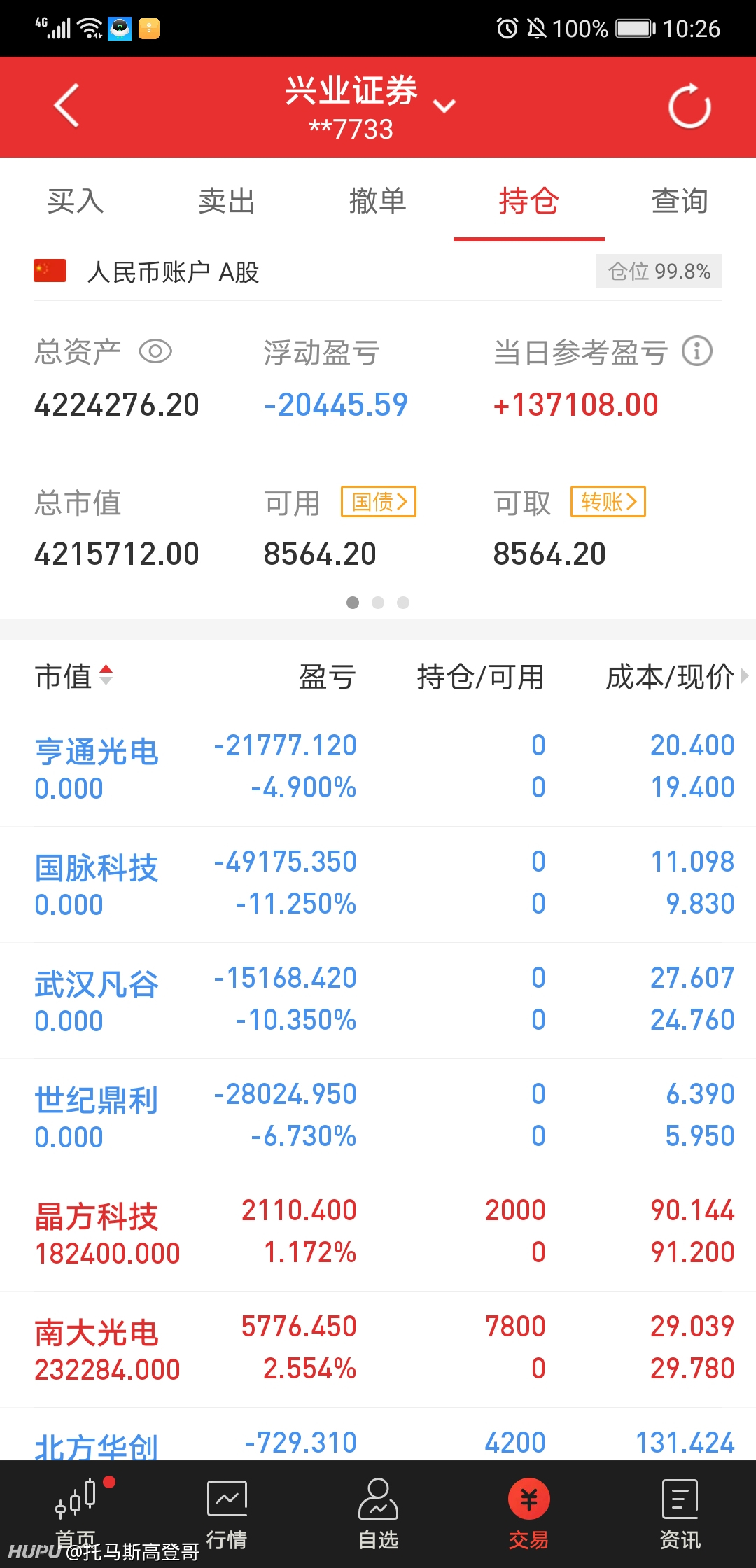Go back using the header arrow
The width and height of the screenshot is (756, 1568).
(x=67, y=106)
